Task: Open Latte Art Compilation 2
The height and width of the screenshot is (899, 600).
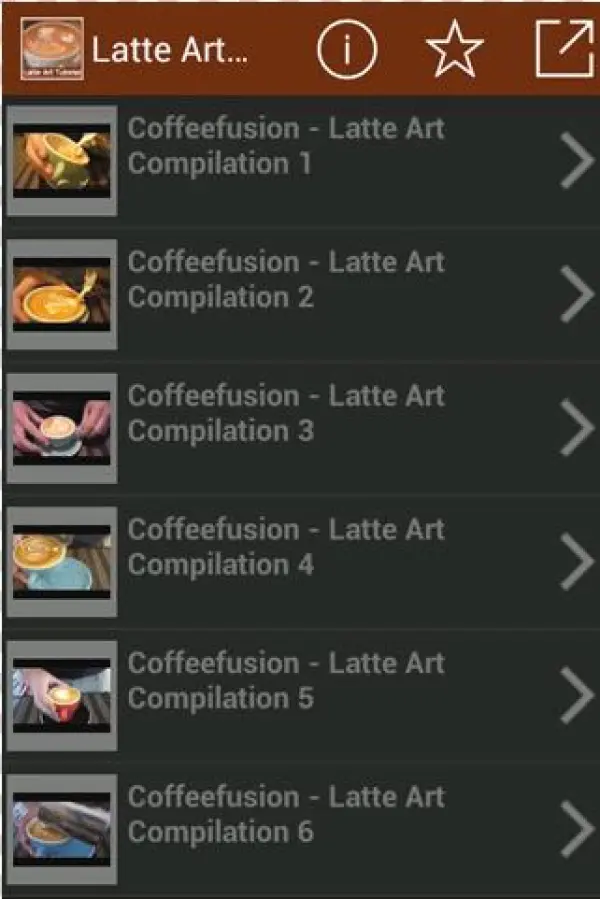Action: coord(300,295)
